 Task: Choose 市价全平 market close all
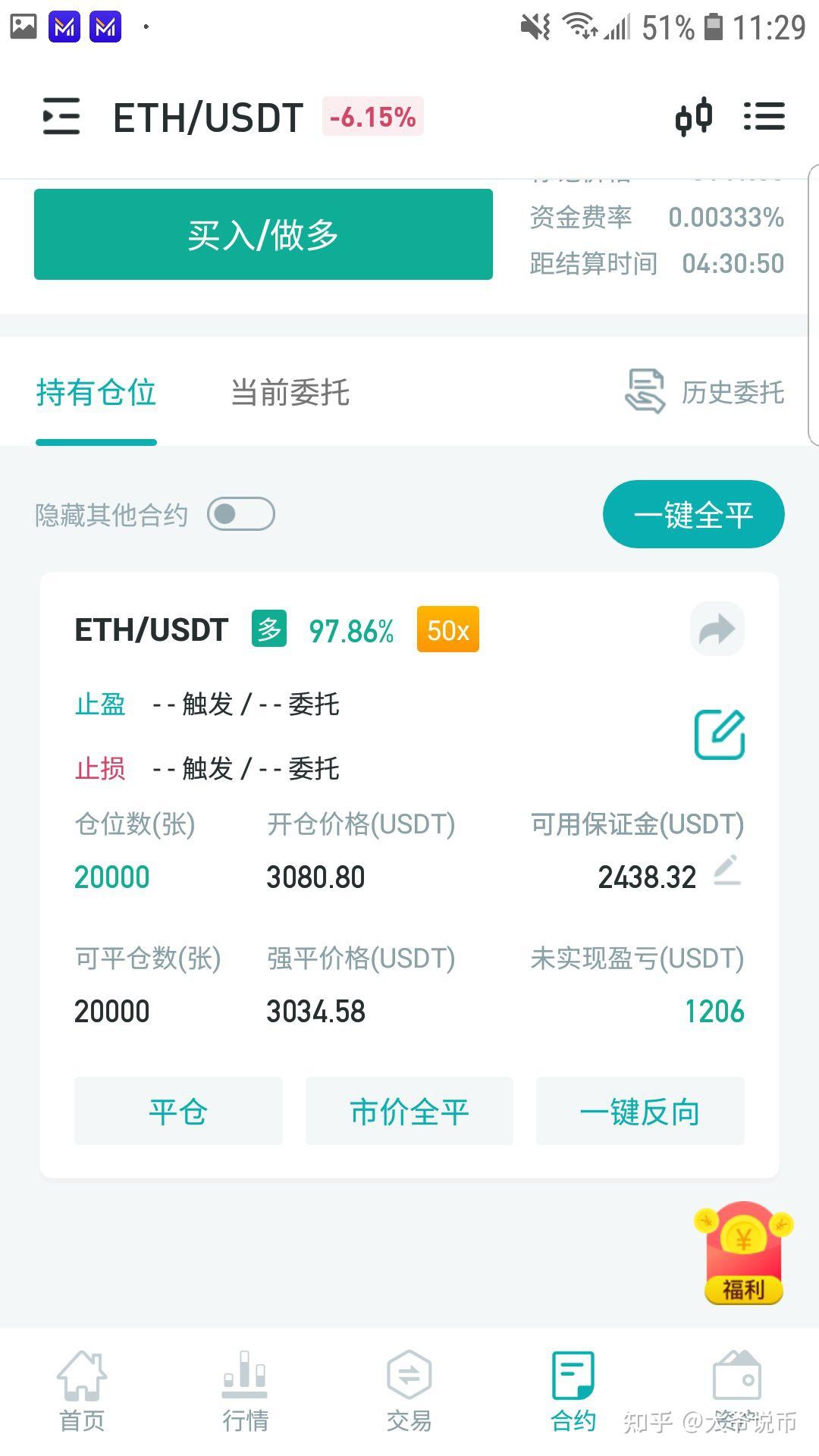[x=409, y=1111]
